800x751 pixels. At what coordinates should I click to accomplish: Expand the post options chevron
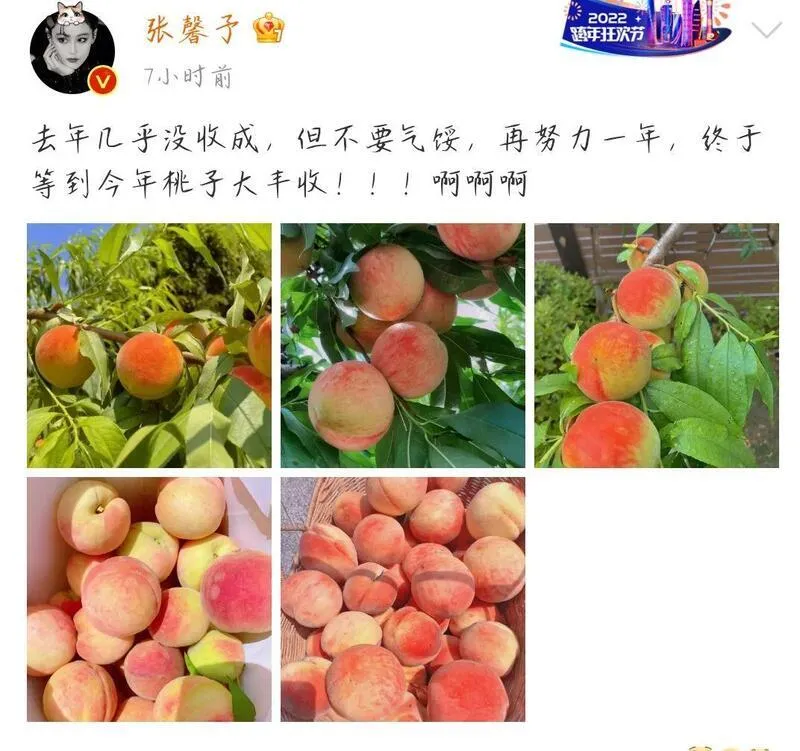coord(766,30)
